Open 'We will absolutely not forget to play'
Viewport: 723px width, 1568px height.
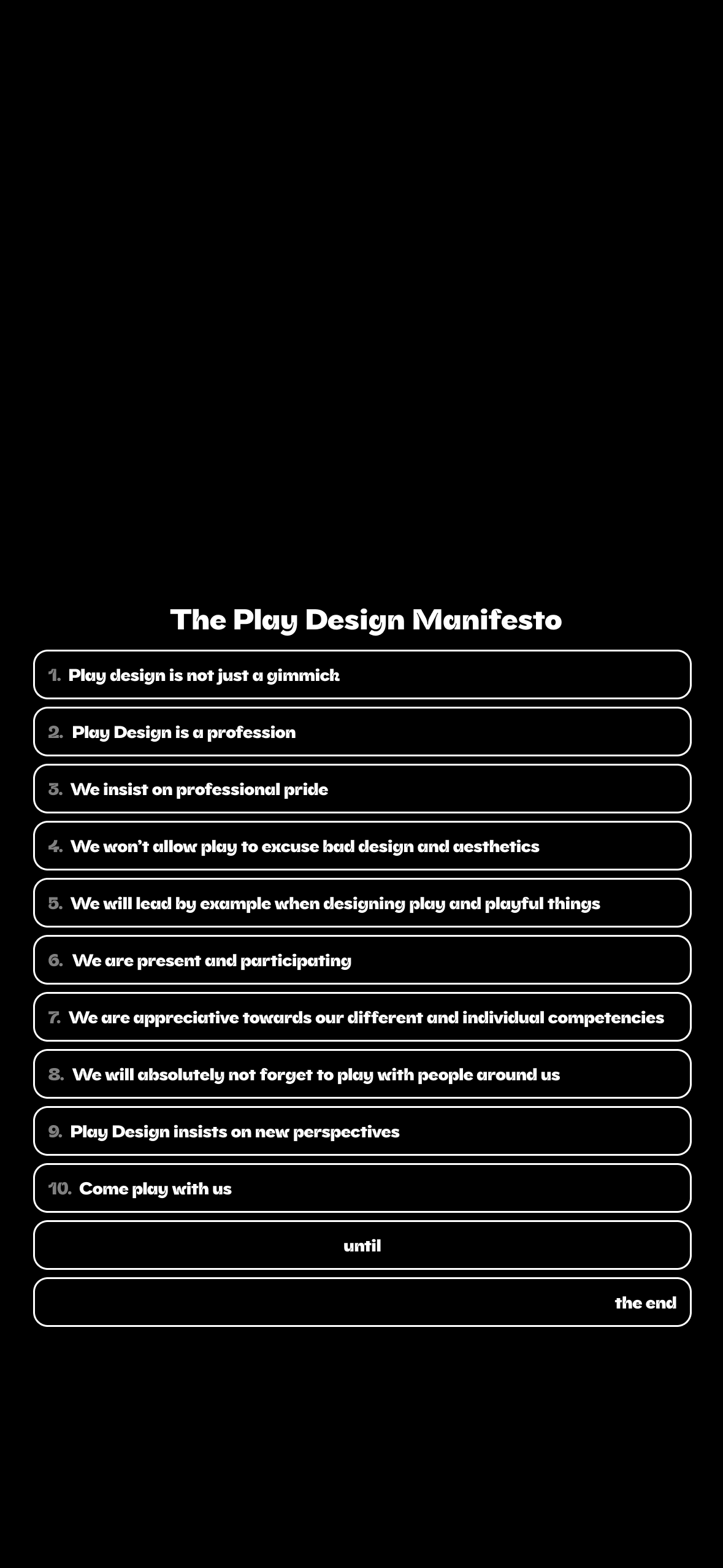[x=362, y=1074]
